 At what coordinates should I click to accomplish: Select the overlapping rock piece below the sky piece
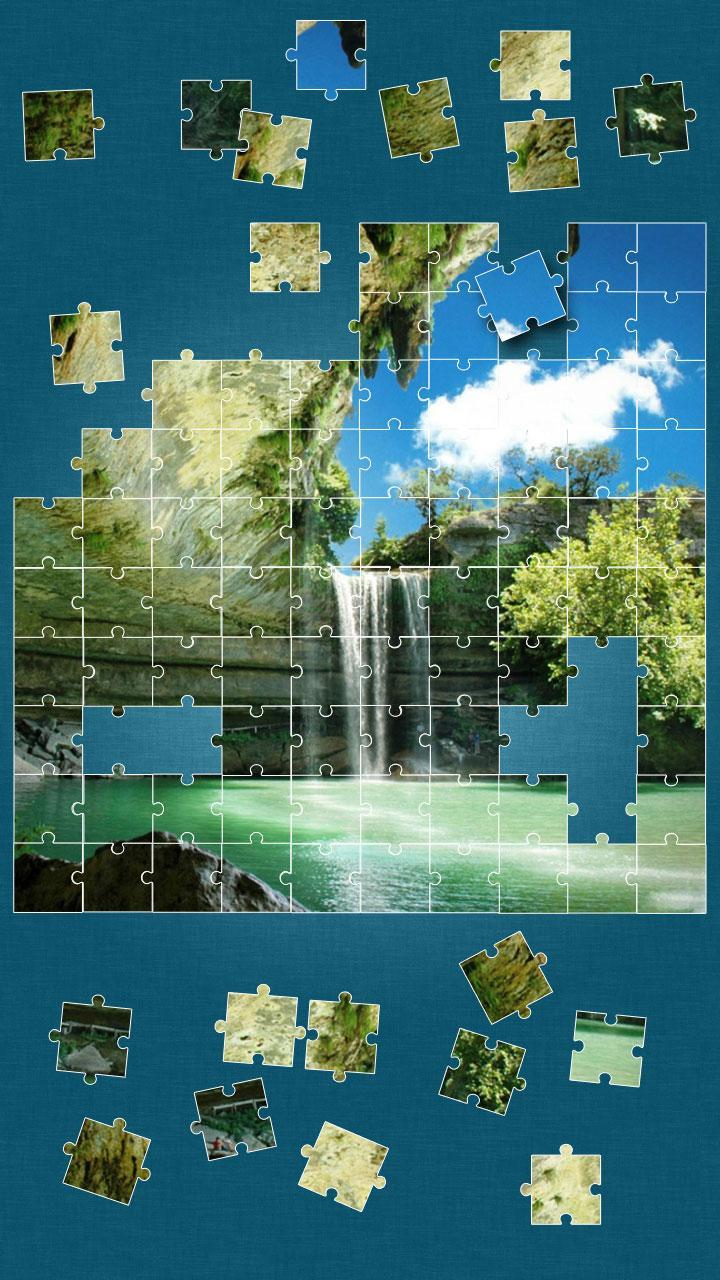(x=270, y=150)
